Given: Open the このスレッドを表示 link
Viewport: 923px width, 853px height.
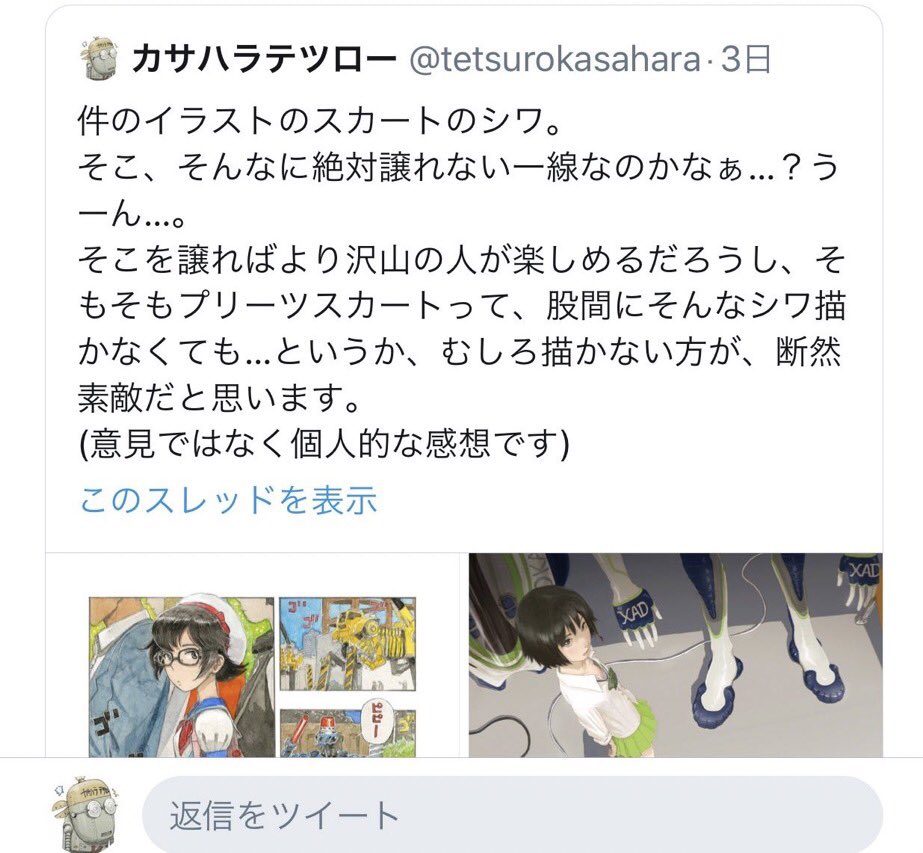Looking at the screenshot, I should coord(228,500).
